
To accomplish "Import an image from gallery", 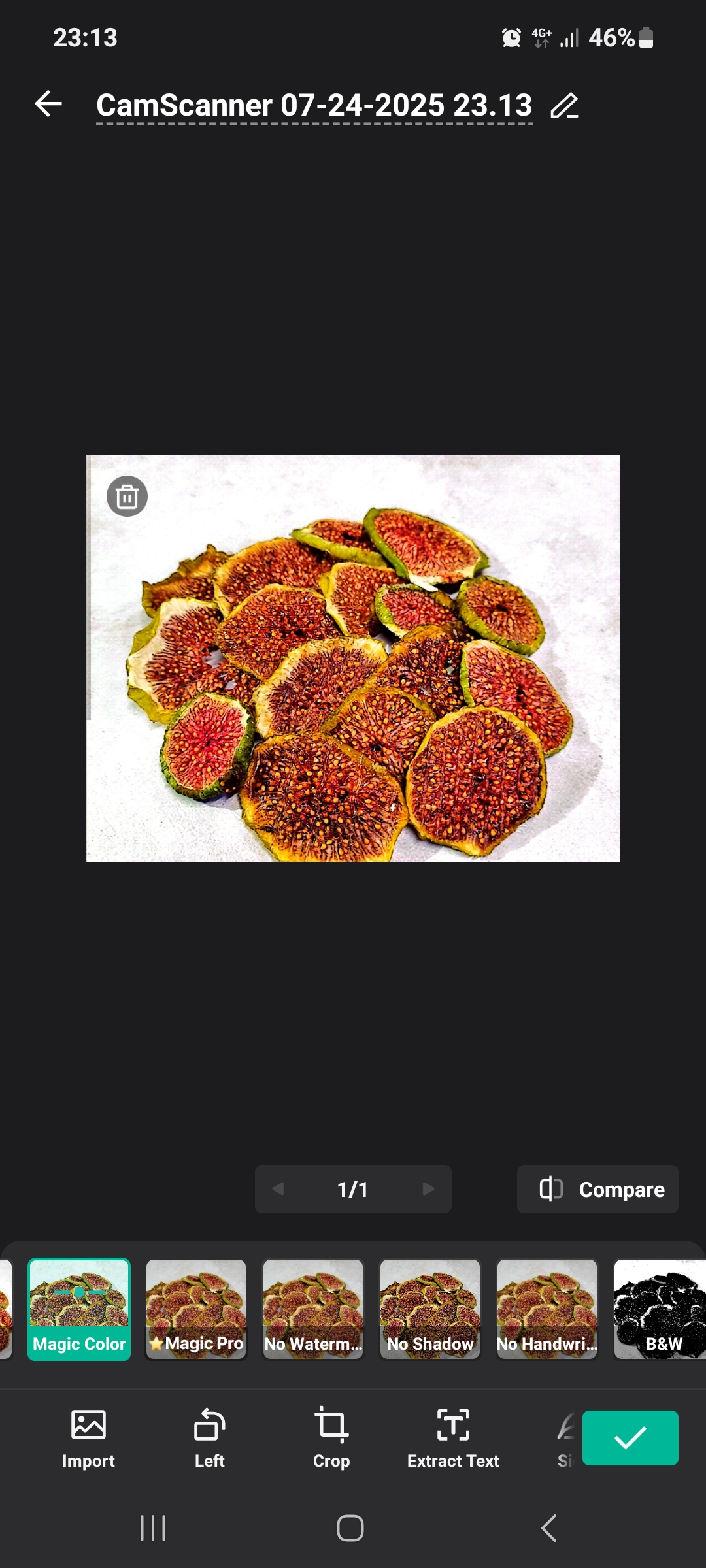I will (x=88, y=1437).
